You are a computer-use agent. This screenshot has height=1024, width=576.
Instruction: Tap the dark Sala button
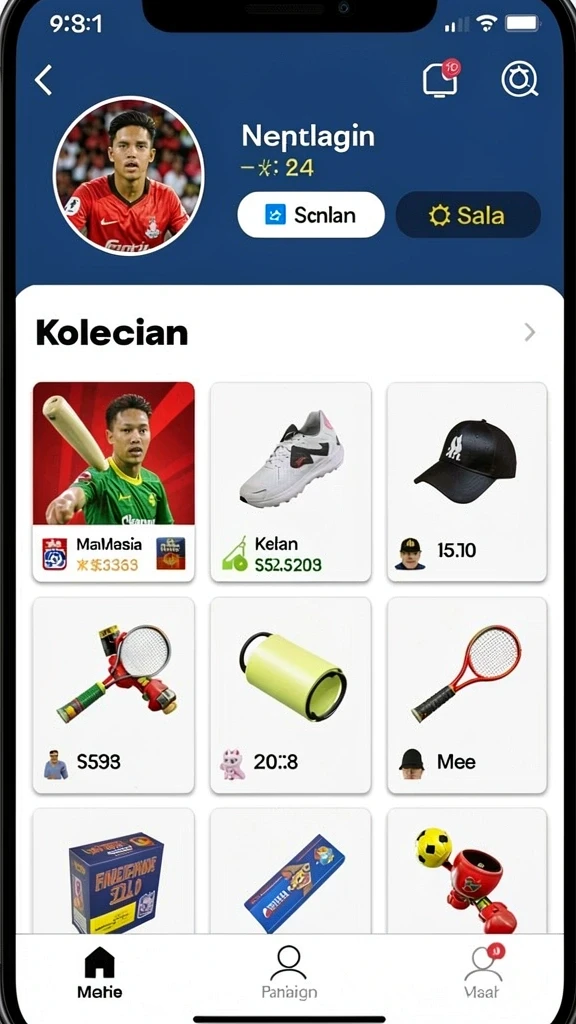pos(468,215)
